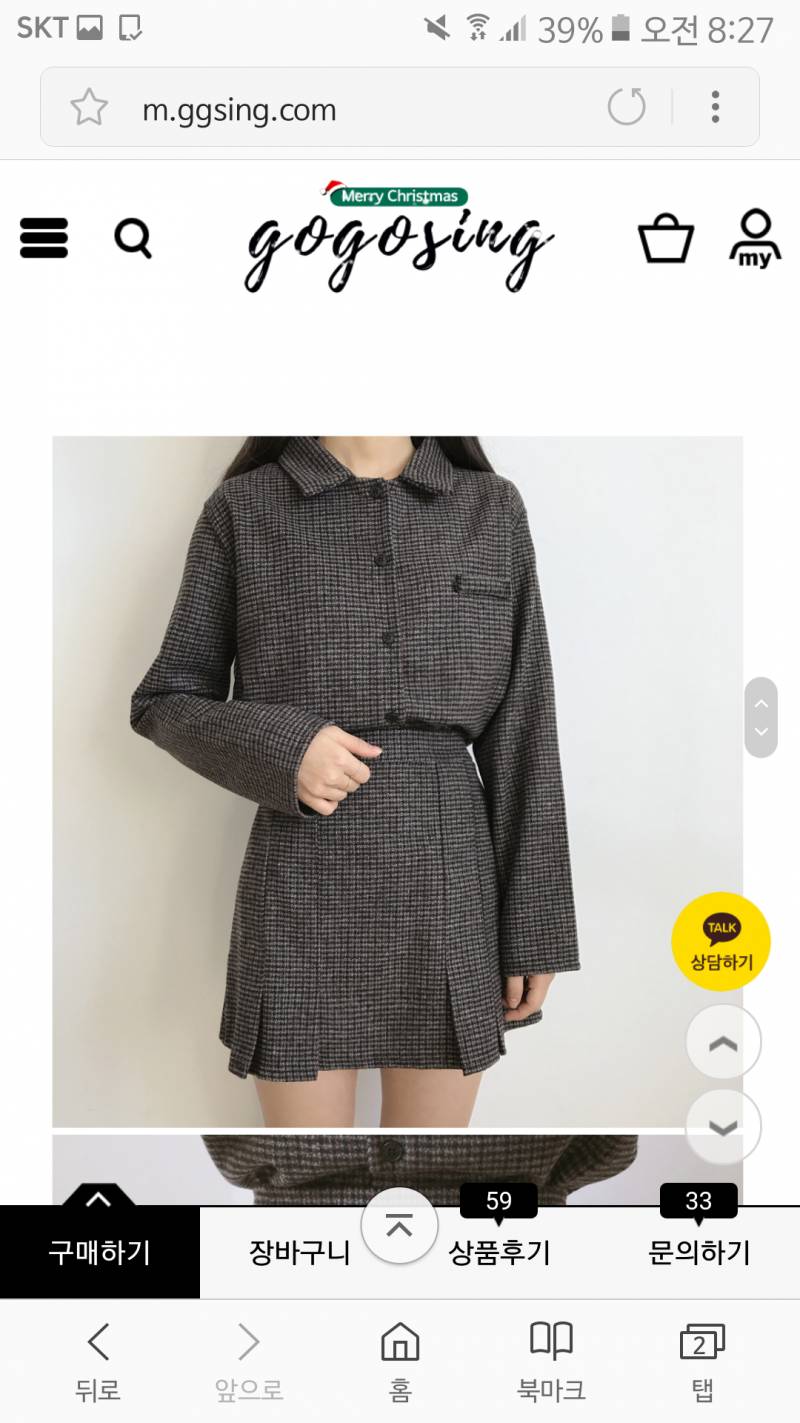
Task: Open the 북마크 list
Action: (x=551, y=1360)
